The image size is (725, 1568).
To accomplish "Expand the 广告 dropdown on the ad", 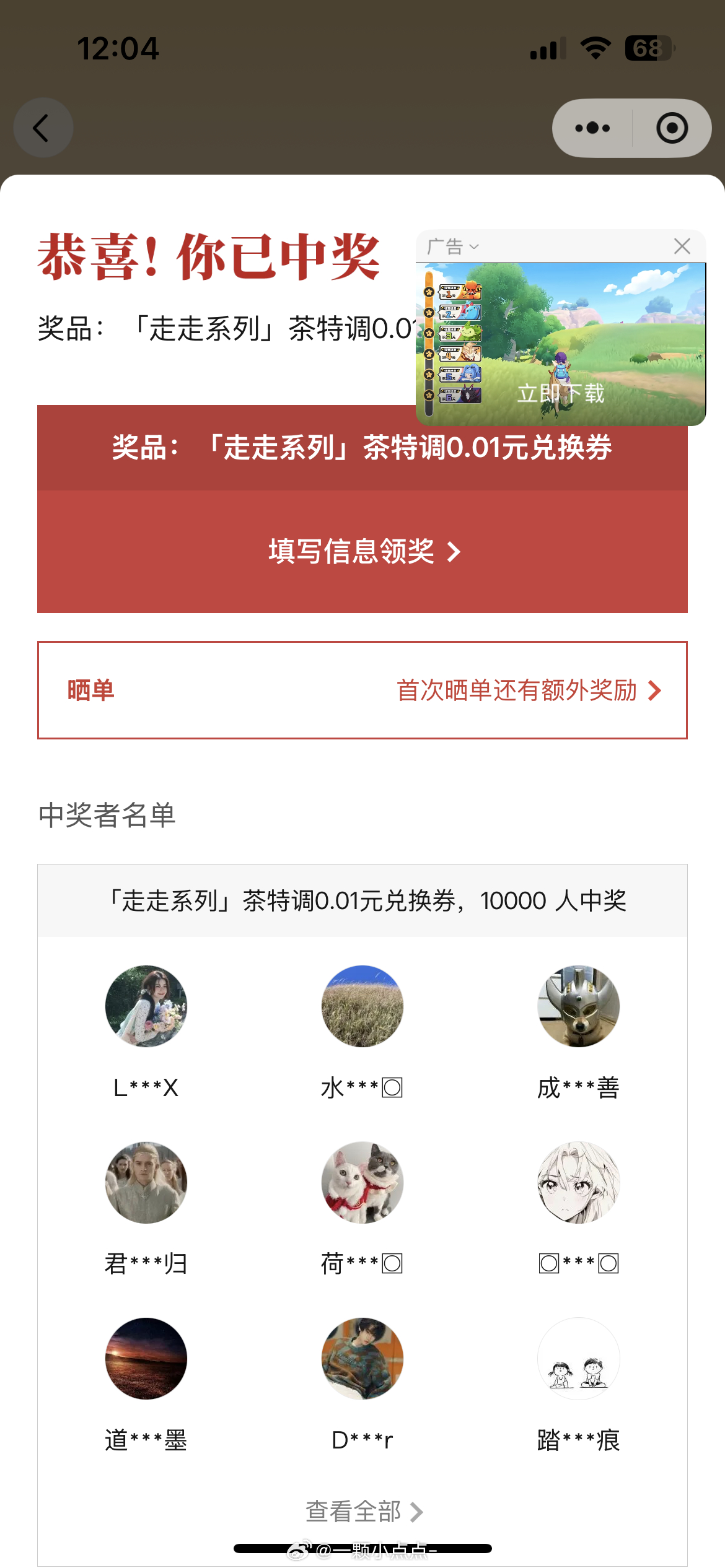I will pyautogui.click(x=453, y=246).
